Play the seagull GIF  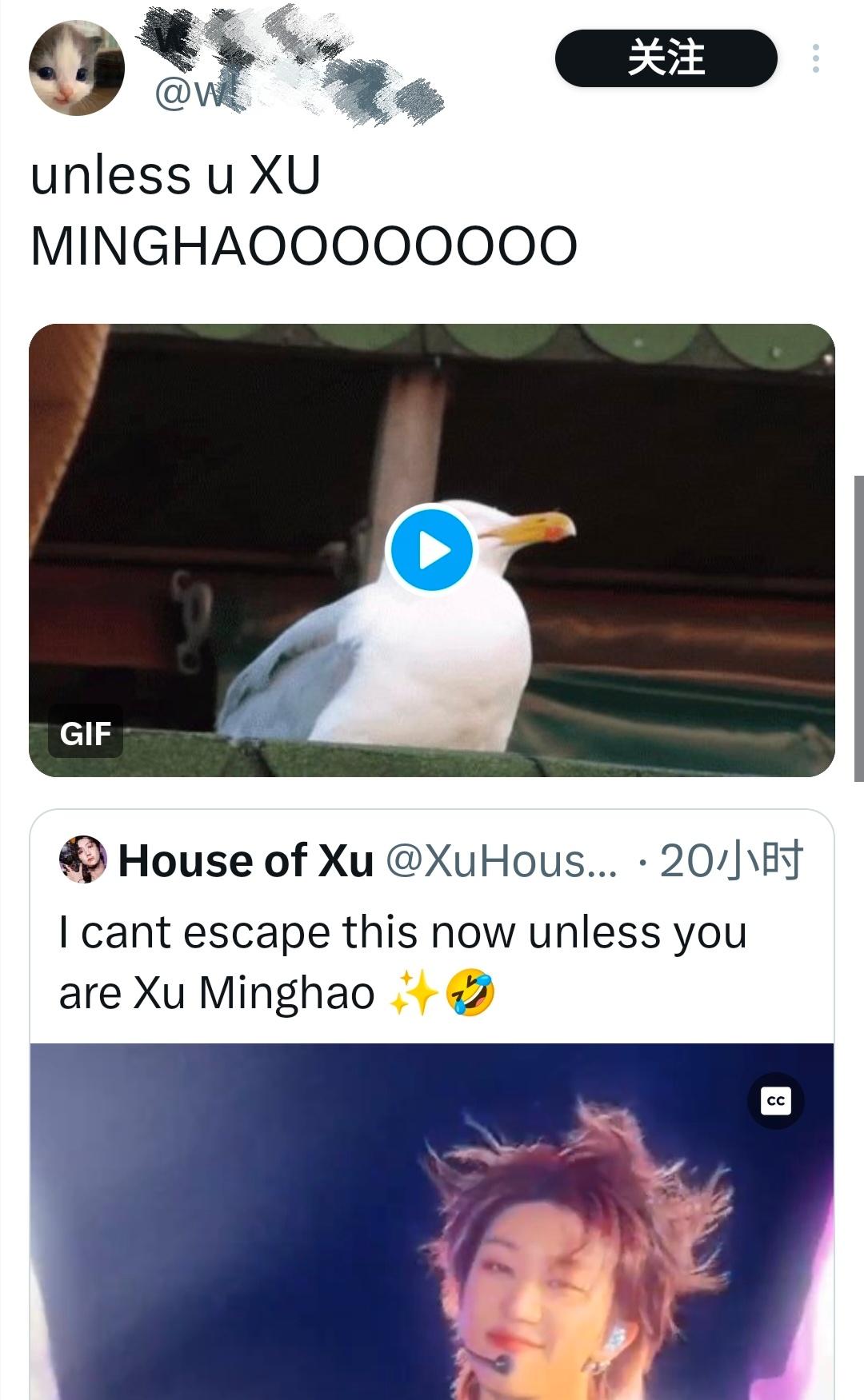(x=431, y=550)
